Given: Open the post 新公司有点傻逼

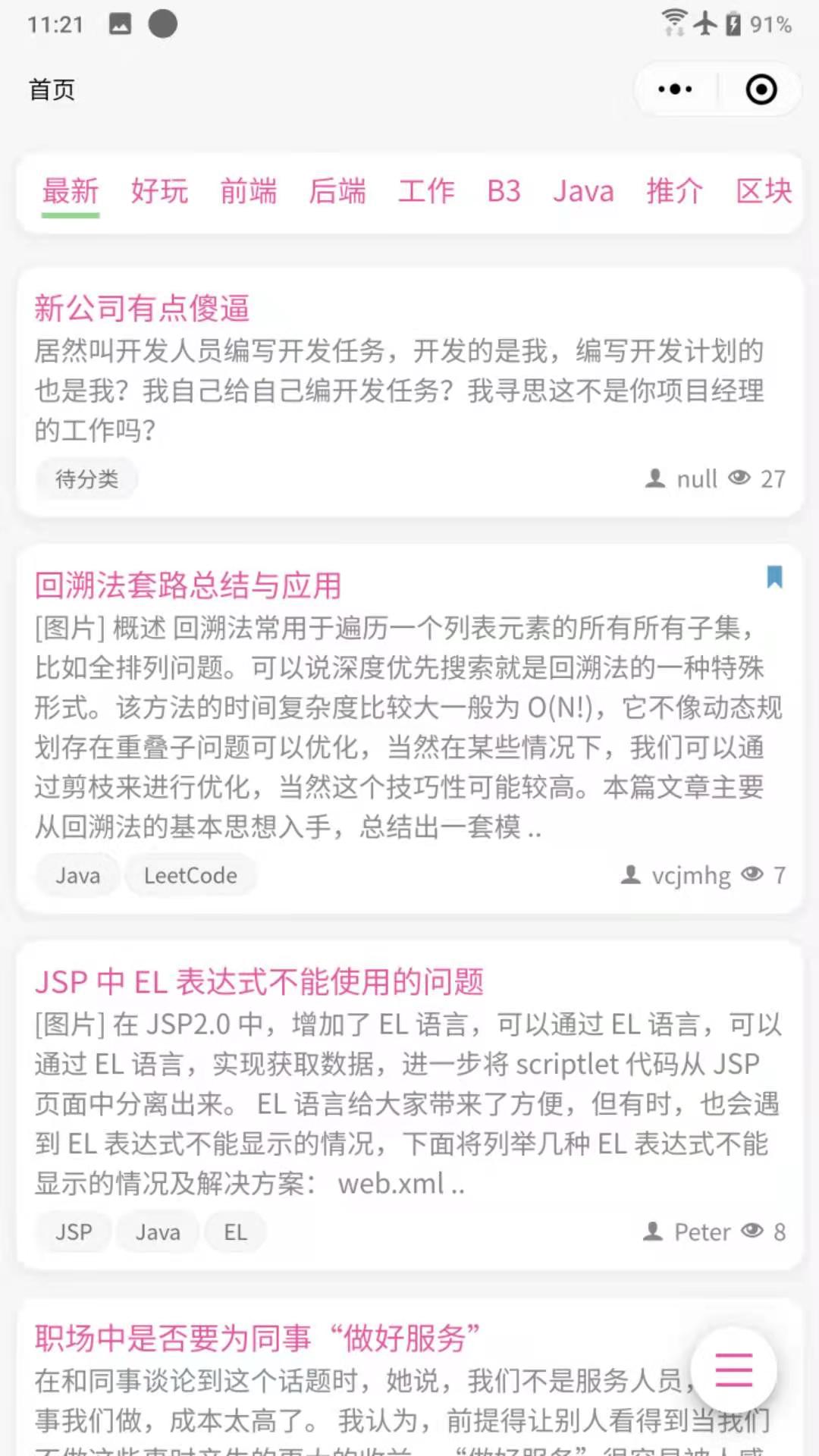Looking at the screenshot, I should (142, 308).
